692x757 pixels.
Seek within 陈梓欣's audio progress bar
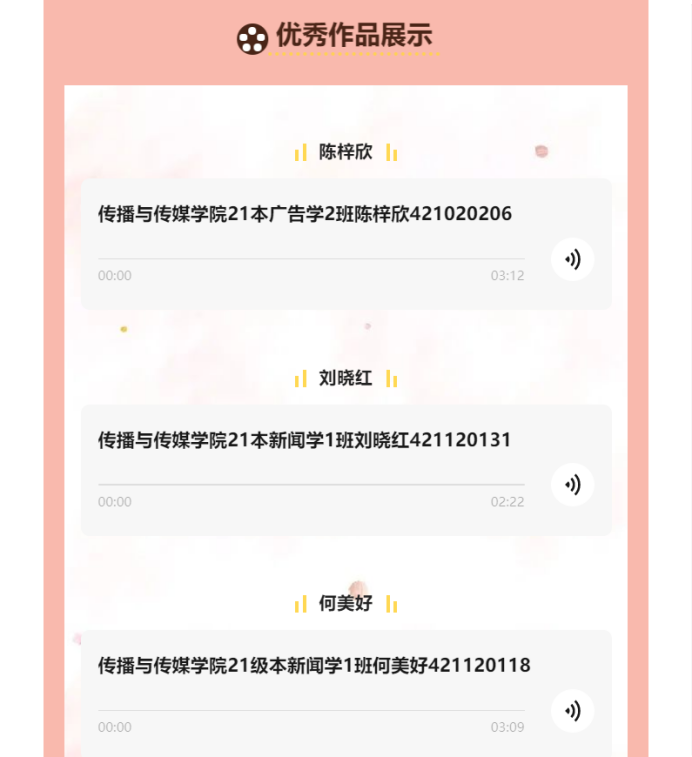(310, 259)
